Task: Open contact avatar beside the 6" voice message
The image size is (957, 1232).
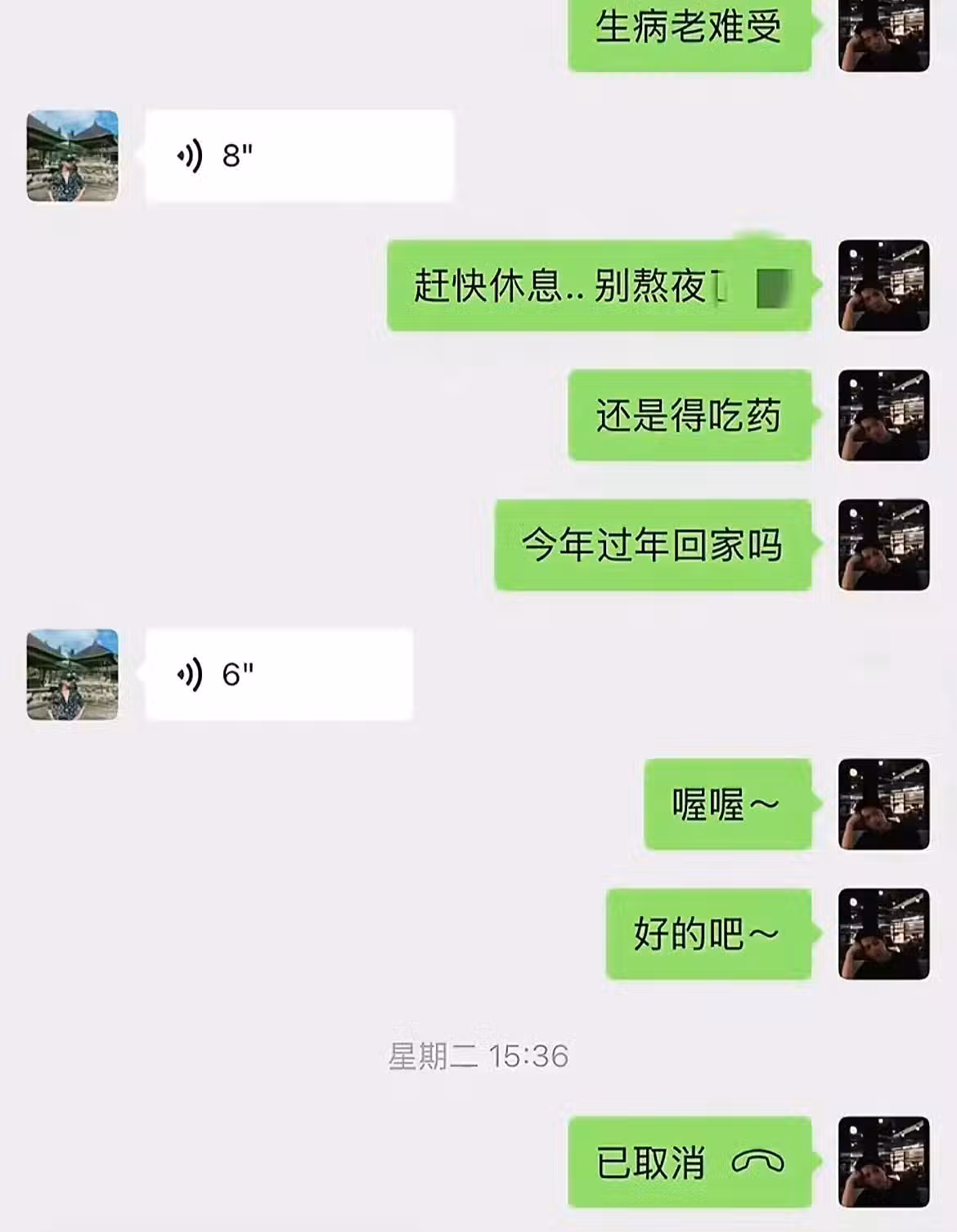Action: pos(72,674)
